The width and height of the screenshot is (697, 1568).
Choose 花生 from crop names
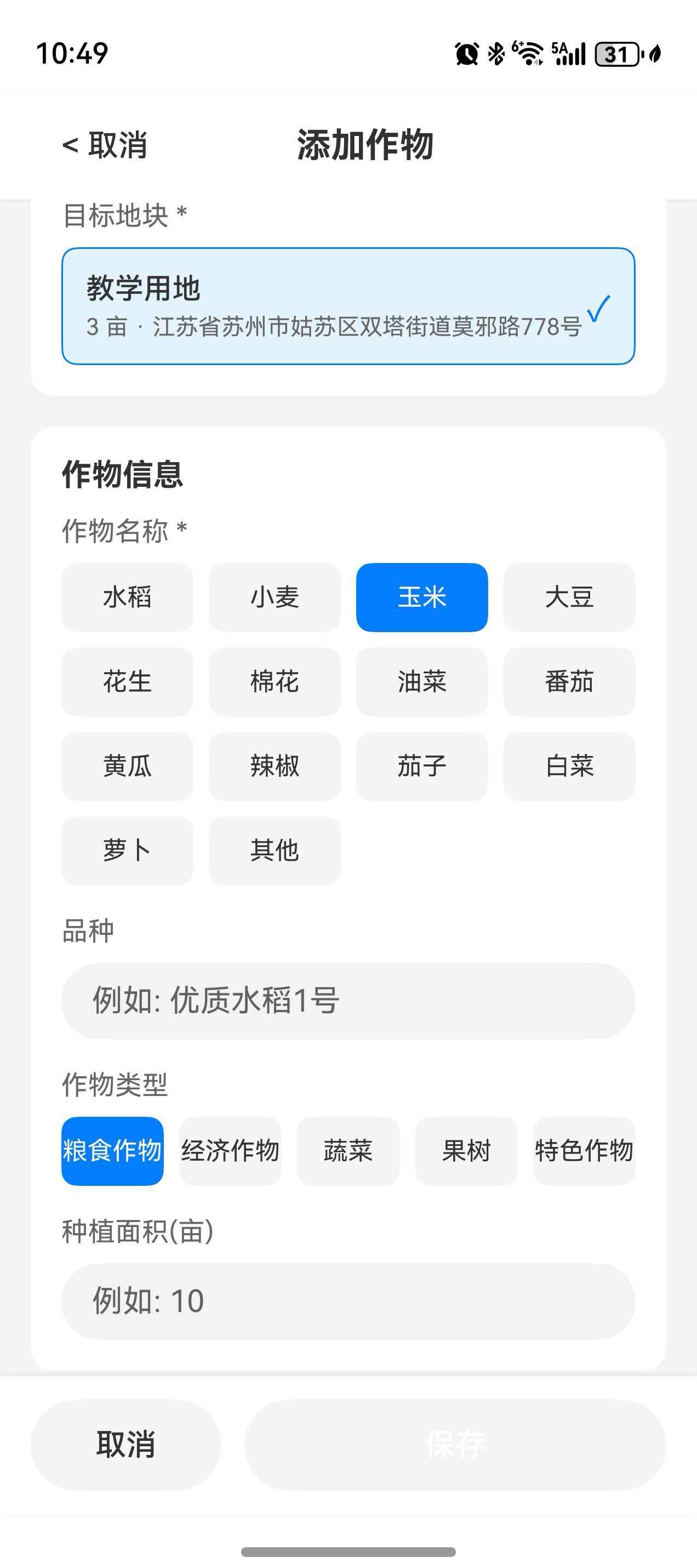pyautogui.click(x=127, y=681)
